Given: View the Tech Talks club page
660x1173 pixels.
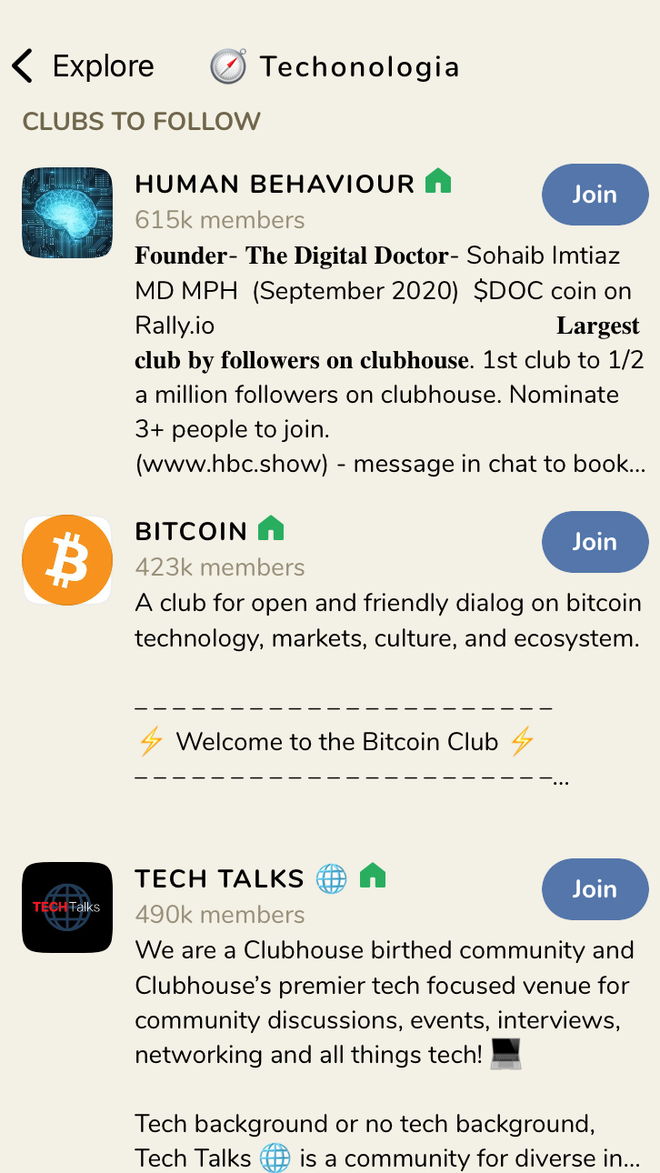Looking at the screenshot, I should pos(219,879).
